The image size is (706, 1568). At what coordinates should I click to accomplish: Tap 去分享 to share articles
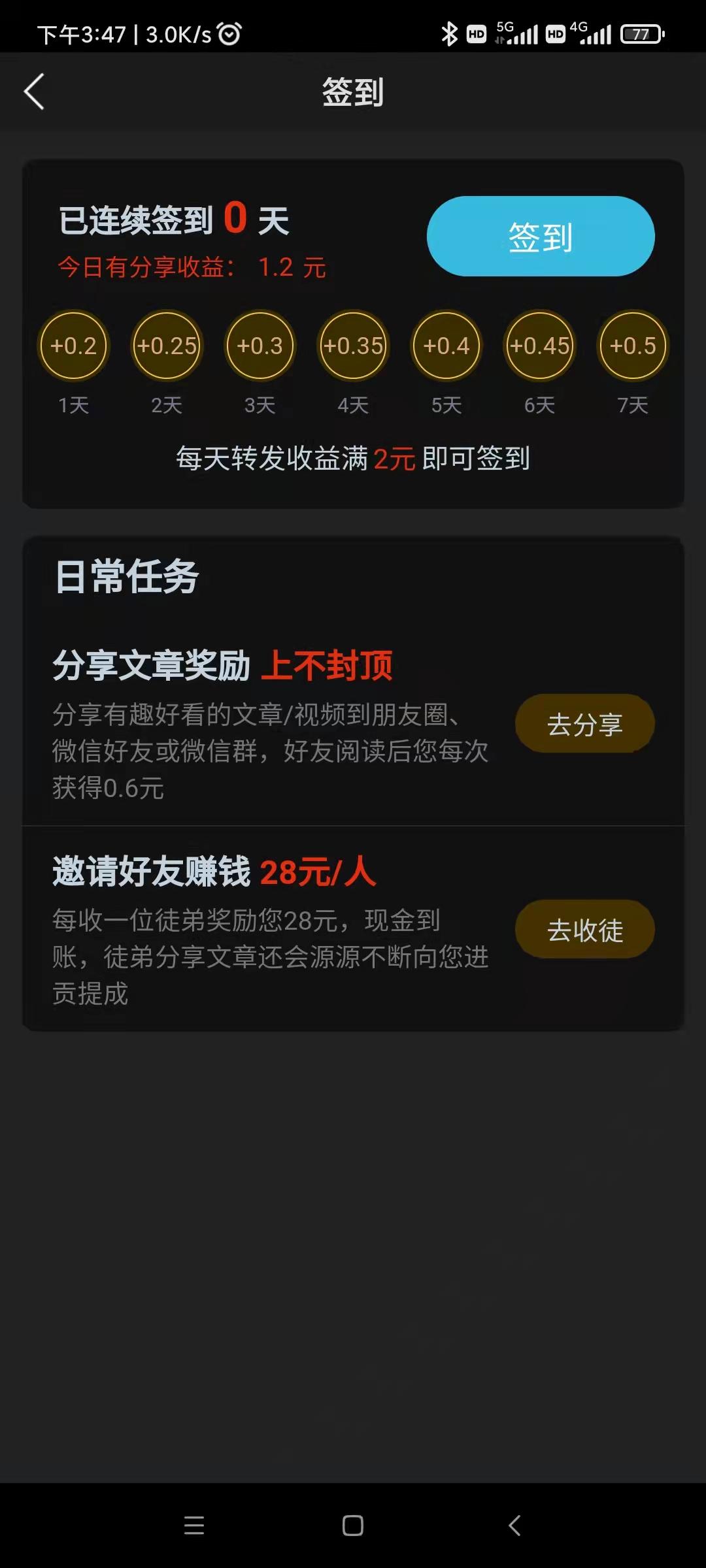[585, 724]
